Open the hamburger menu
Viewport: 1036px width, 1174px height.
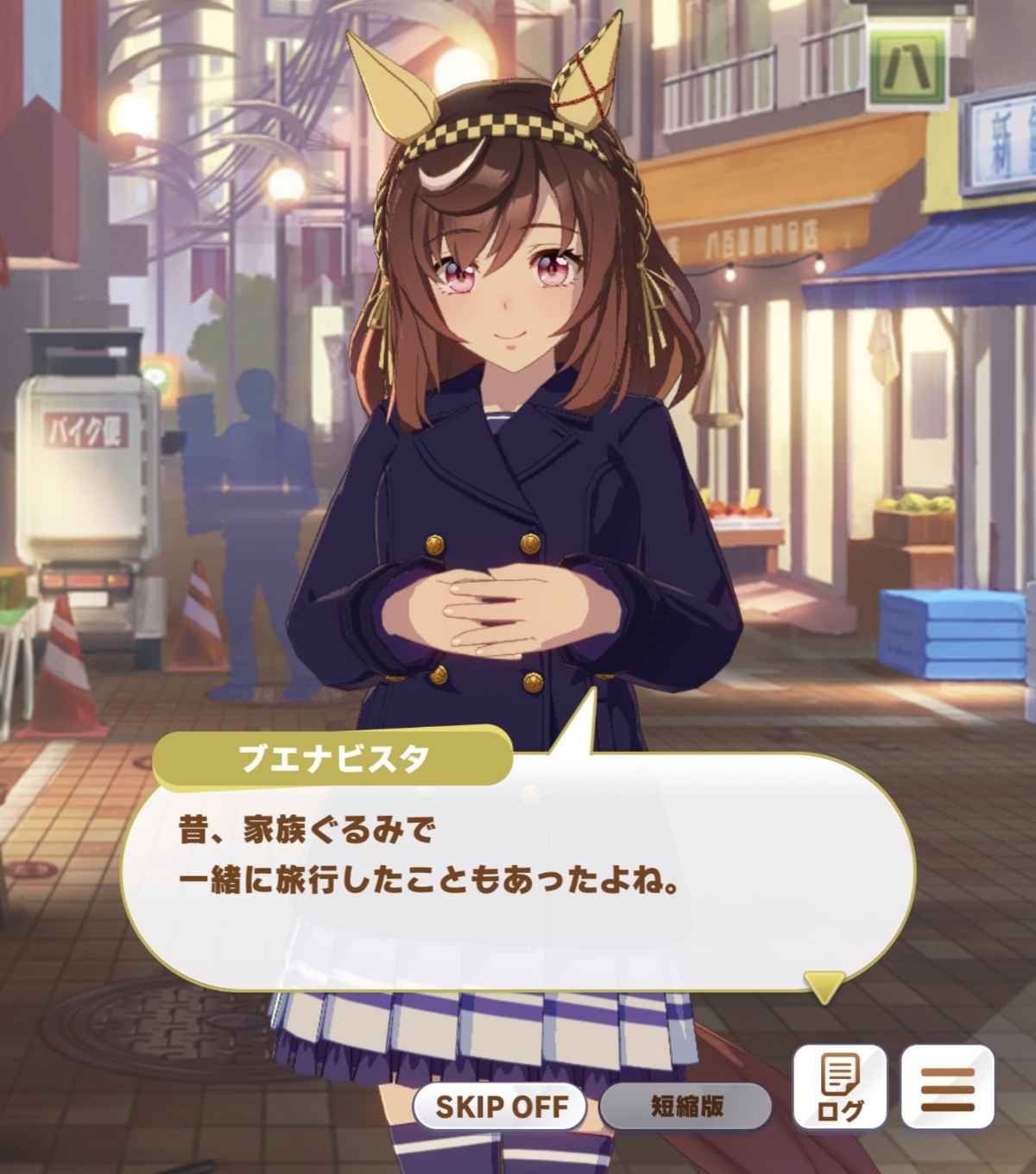[x=947, y=1086]
